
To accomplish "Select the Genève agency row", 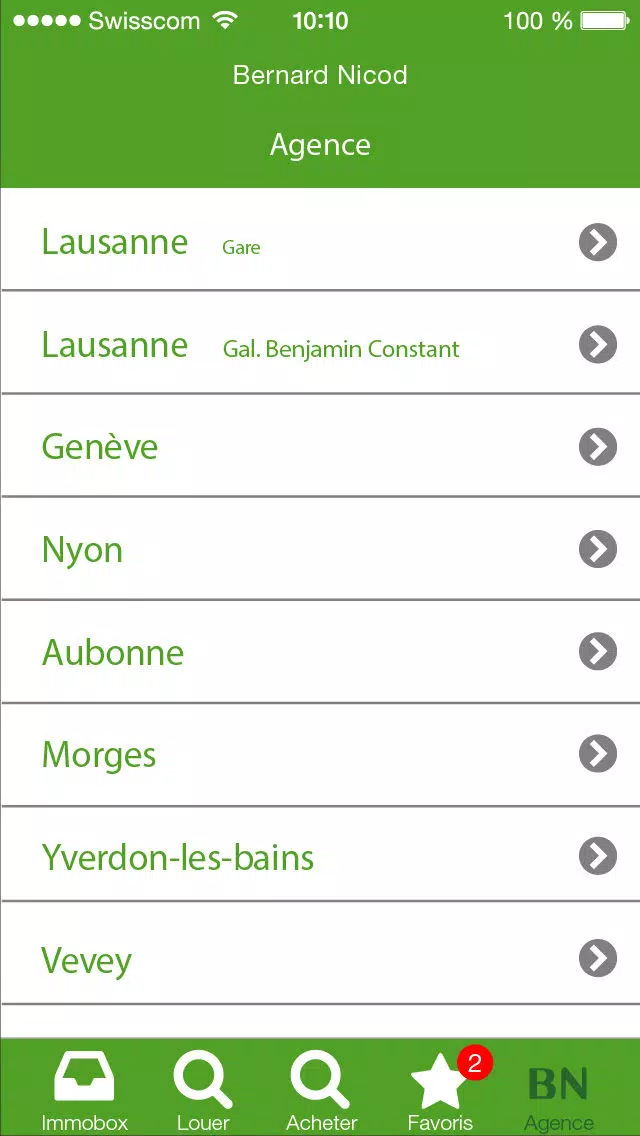I will 320,446.
